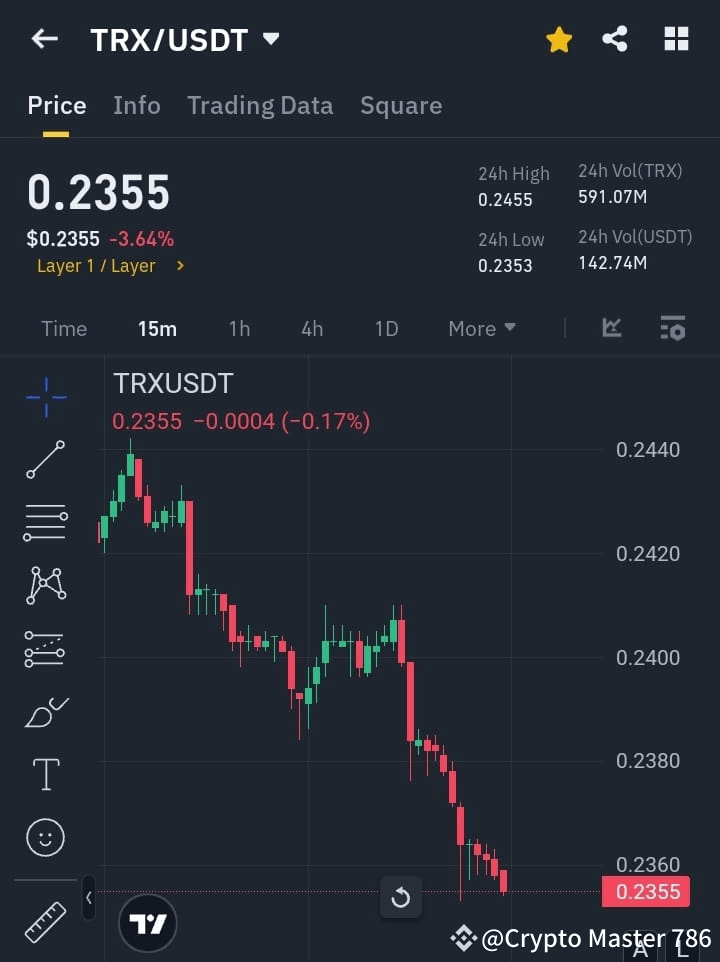Image resolution: width=720 pixels, height=962 pixels.
Task: Open the horizontal lines drawing tool
Action: tap(45, 523)
